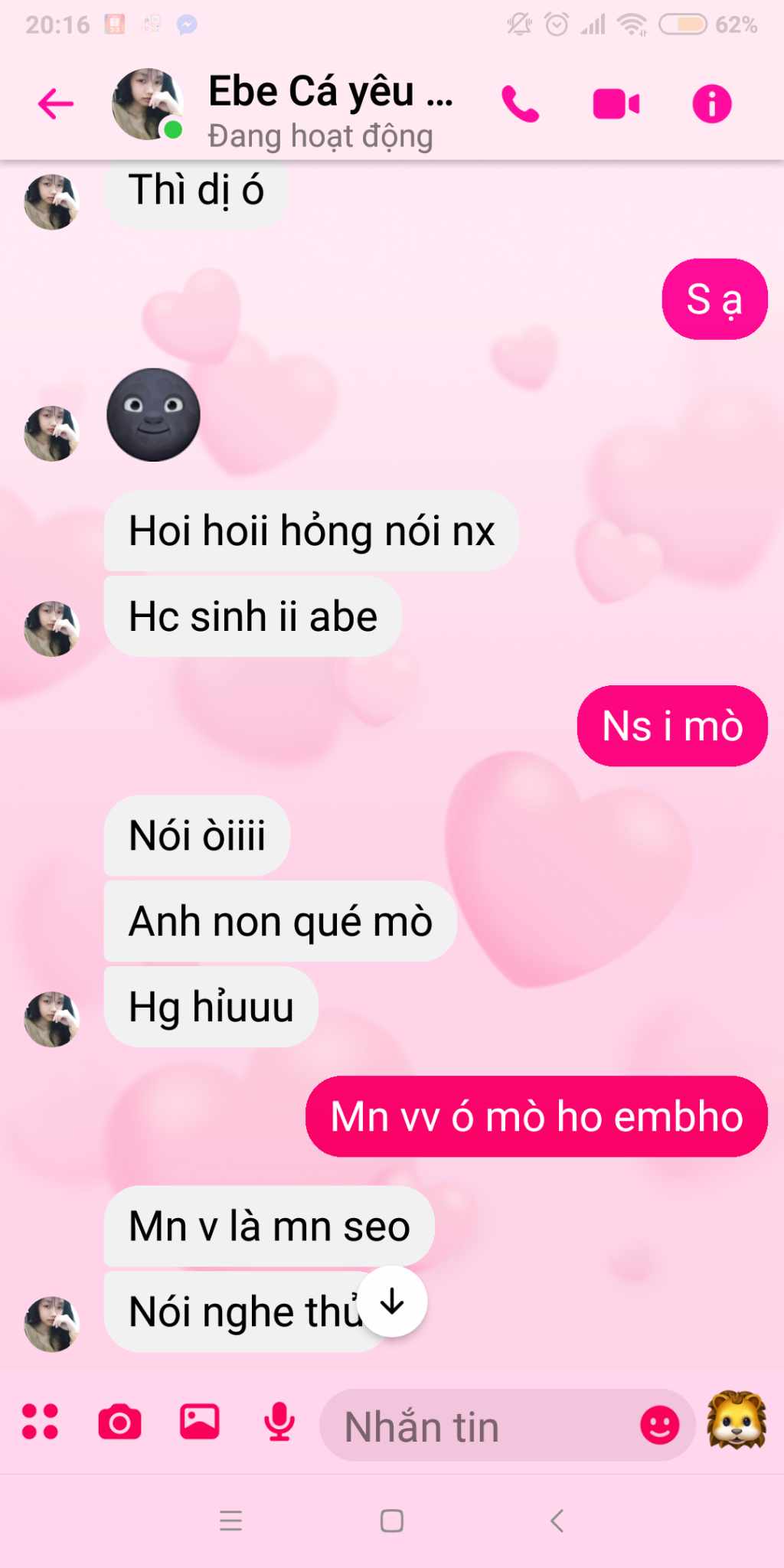
Task: Send the lion emoji reaction
Action: (737, 1420)
